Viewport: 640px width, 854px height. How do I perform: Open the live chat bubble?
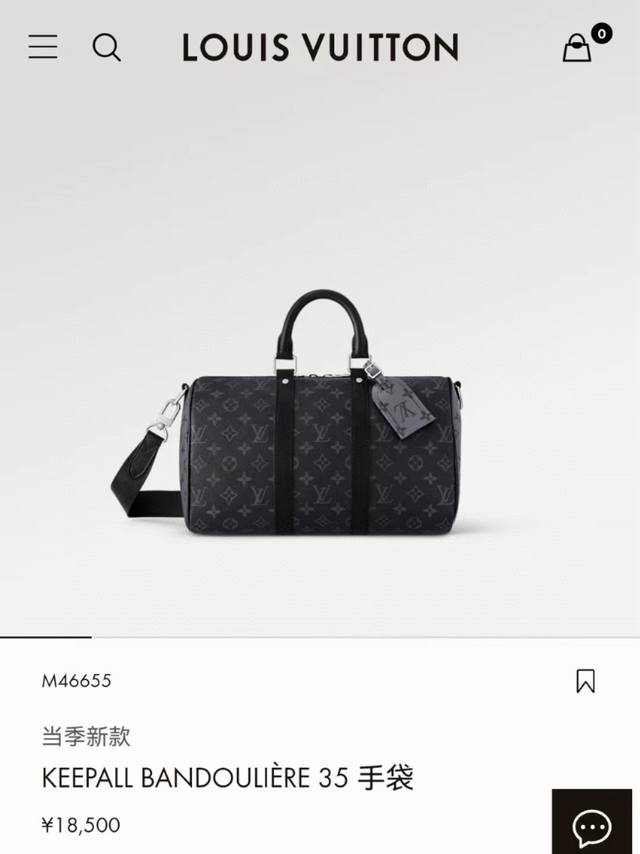pos(592,825)
